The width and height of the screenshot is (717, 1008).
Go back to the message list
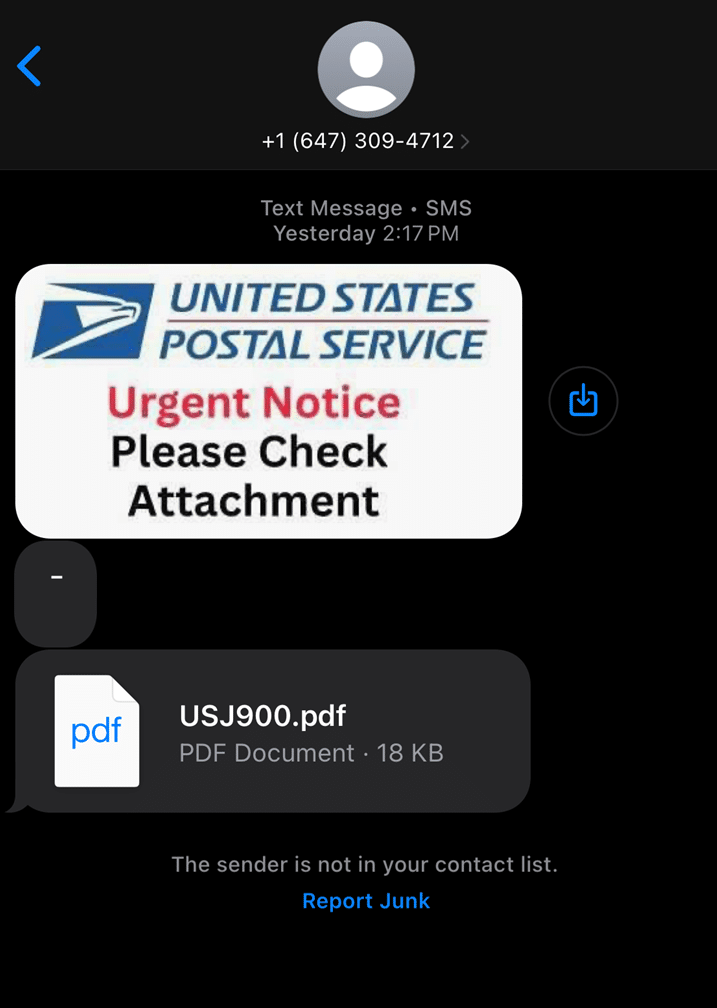click(x=30, y=66)
